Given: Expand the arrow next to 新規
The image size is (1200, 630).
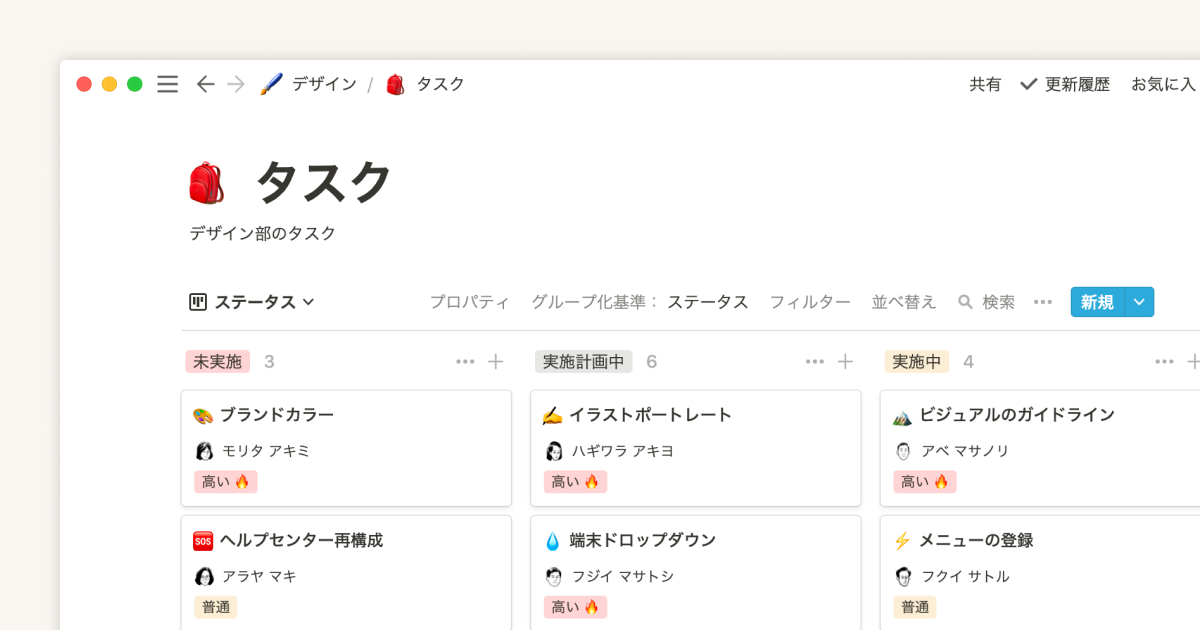Looking at the screenshot, I should coord(1140,302).
